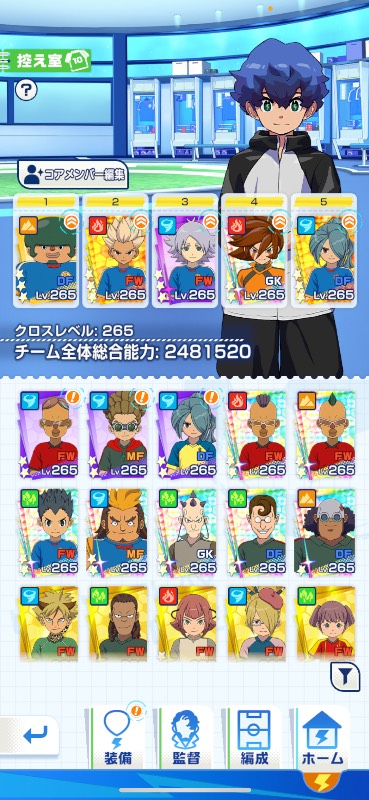This screenshot has width=369, height=800.
Task: Tap the コアメンバー編集 button
Action: 73,175
